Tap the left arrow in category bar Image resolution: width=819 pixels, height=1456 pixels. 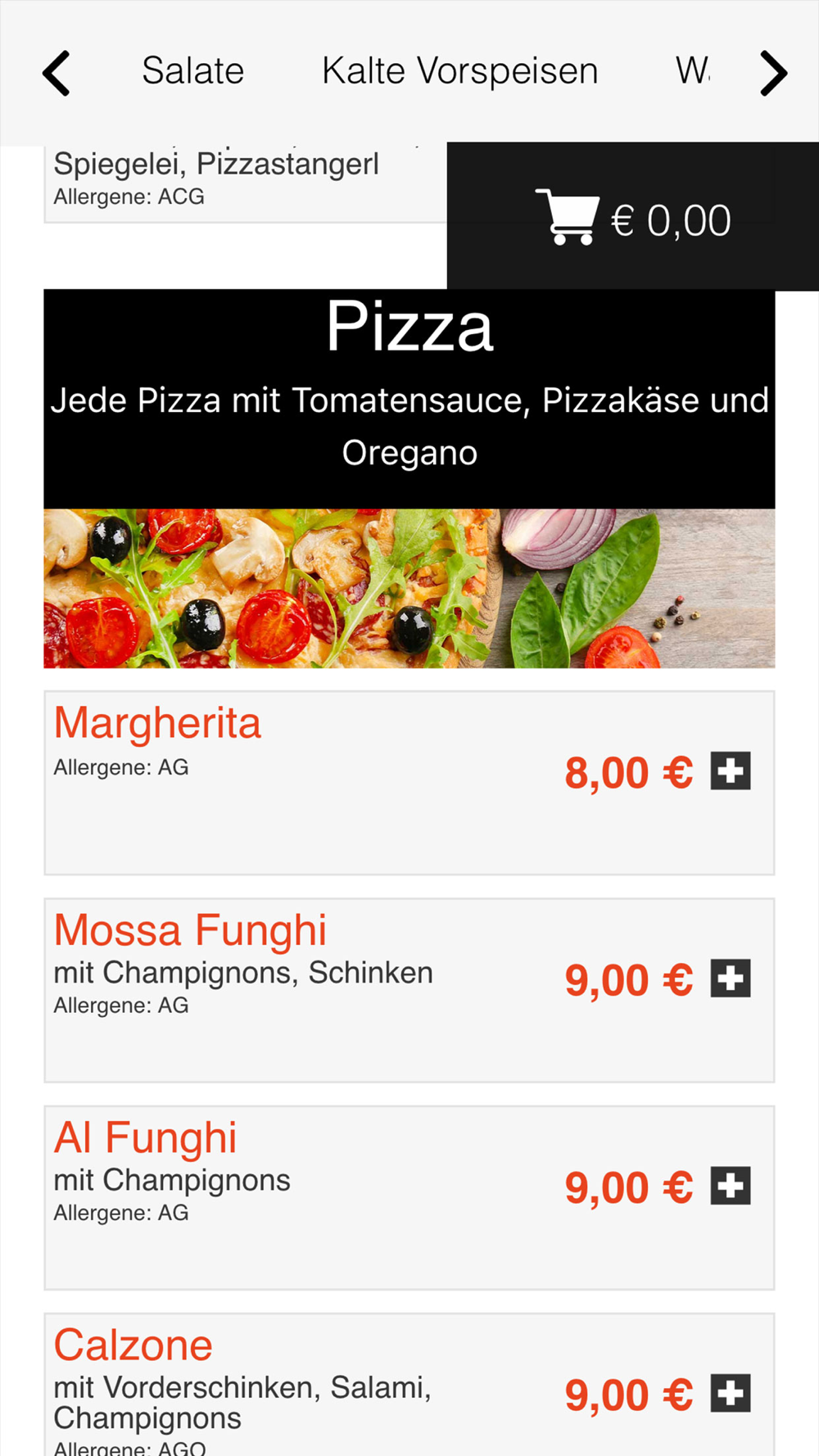click(57, 74)
